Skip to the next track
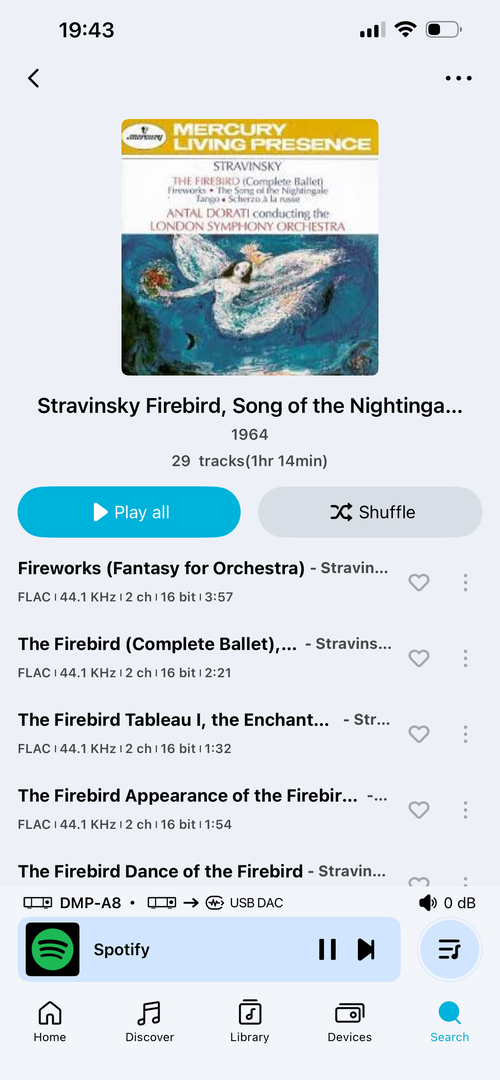Screen dimensions: 500x1080 366,949
